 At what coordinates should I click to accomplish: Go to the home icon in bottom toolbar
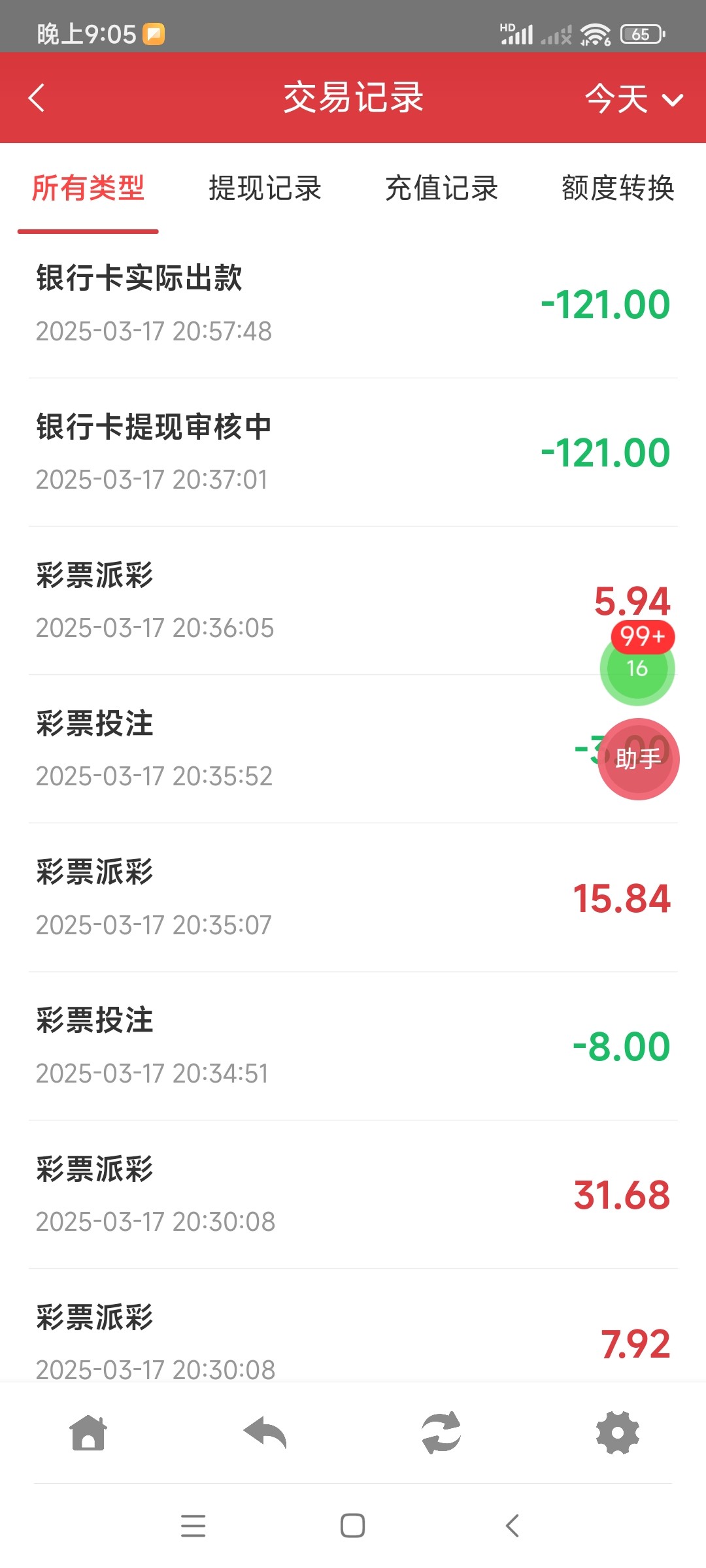88,1433
